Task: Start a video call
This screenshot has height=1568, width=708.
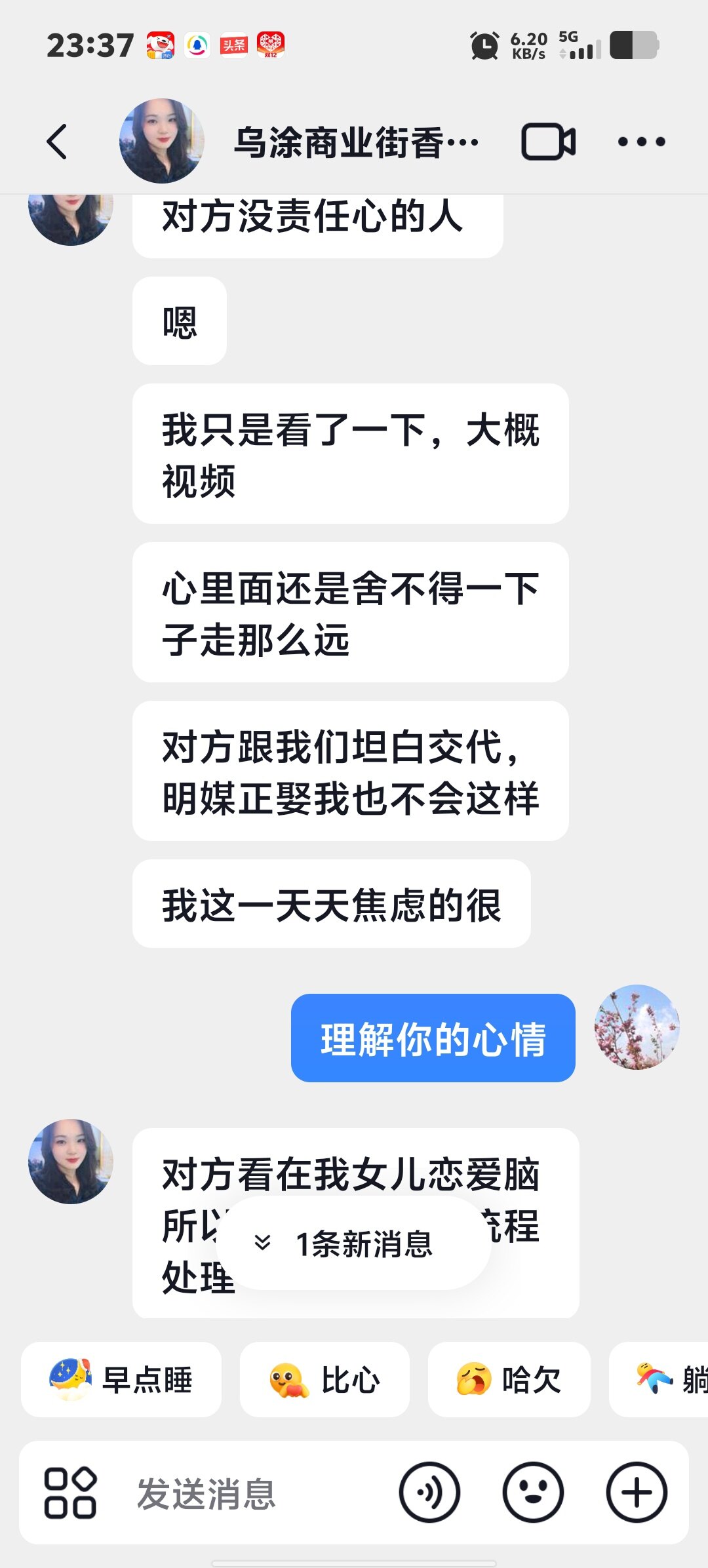Action: point(548,142)
